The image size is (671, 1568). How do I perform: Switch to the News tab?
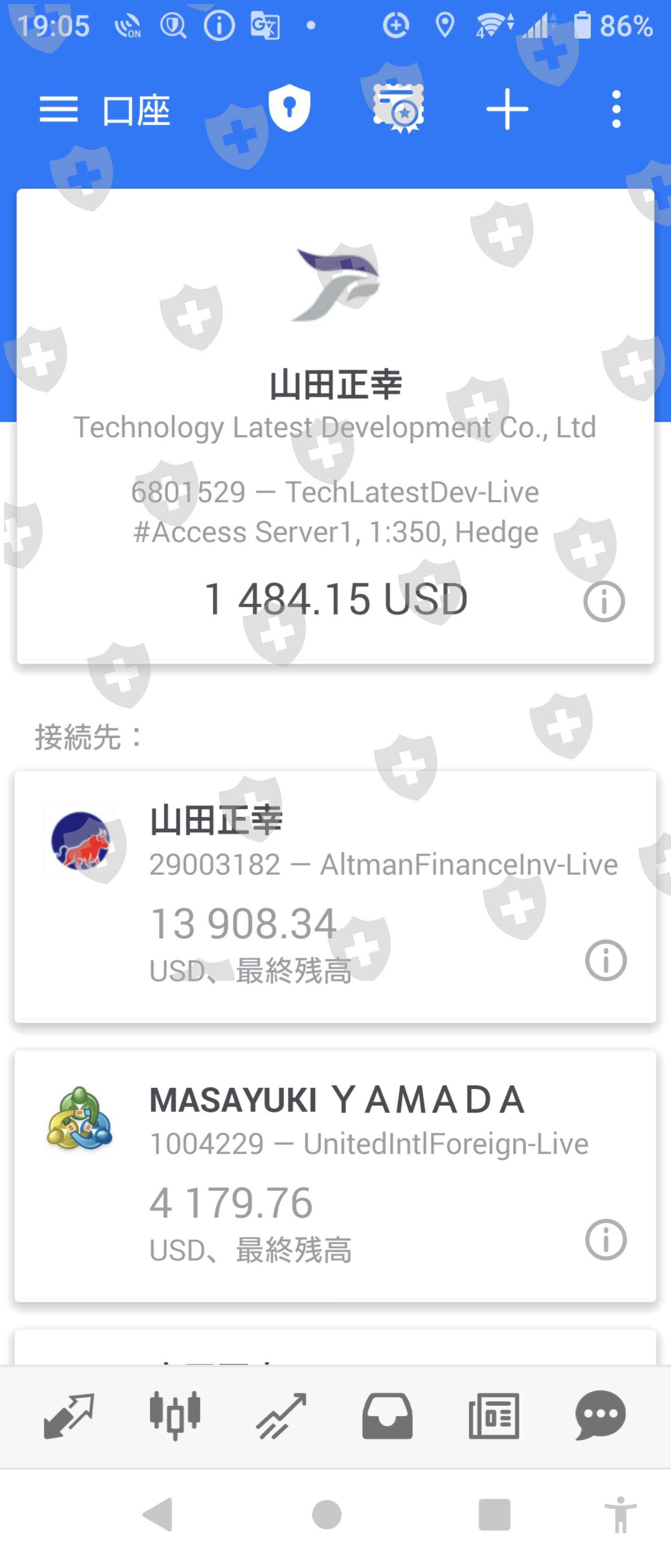[494, 1416]
